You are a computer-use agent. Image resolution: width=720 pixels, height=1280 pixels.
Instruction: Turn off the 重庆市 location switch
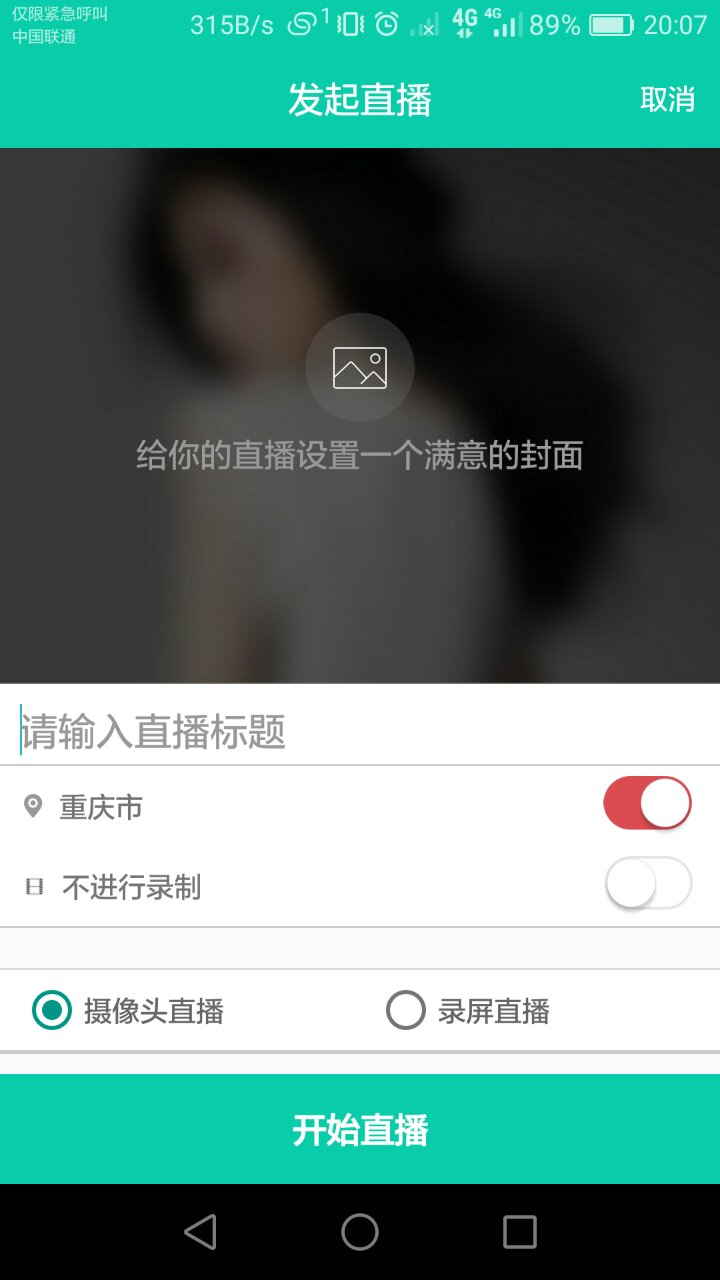click(x=647, y=803)
